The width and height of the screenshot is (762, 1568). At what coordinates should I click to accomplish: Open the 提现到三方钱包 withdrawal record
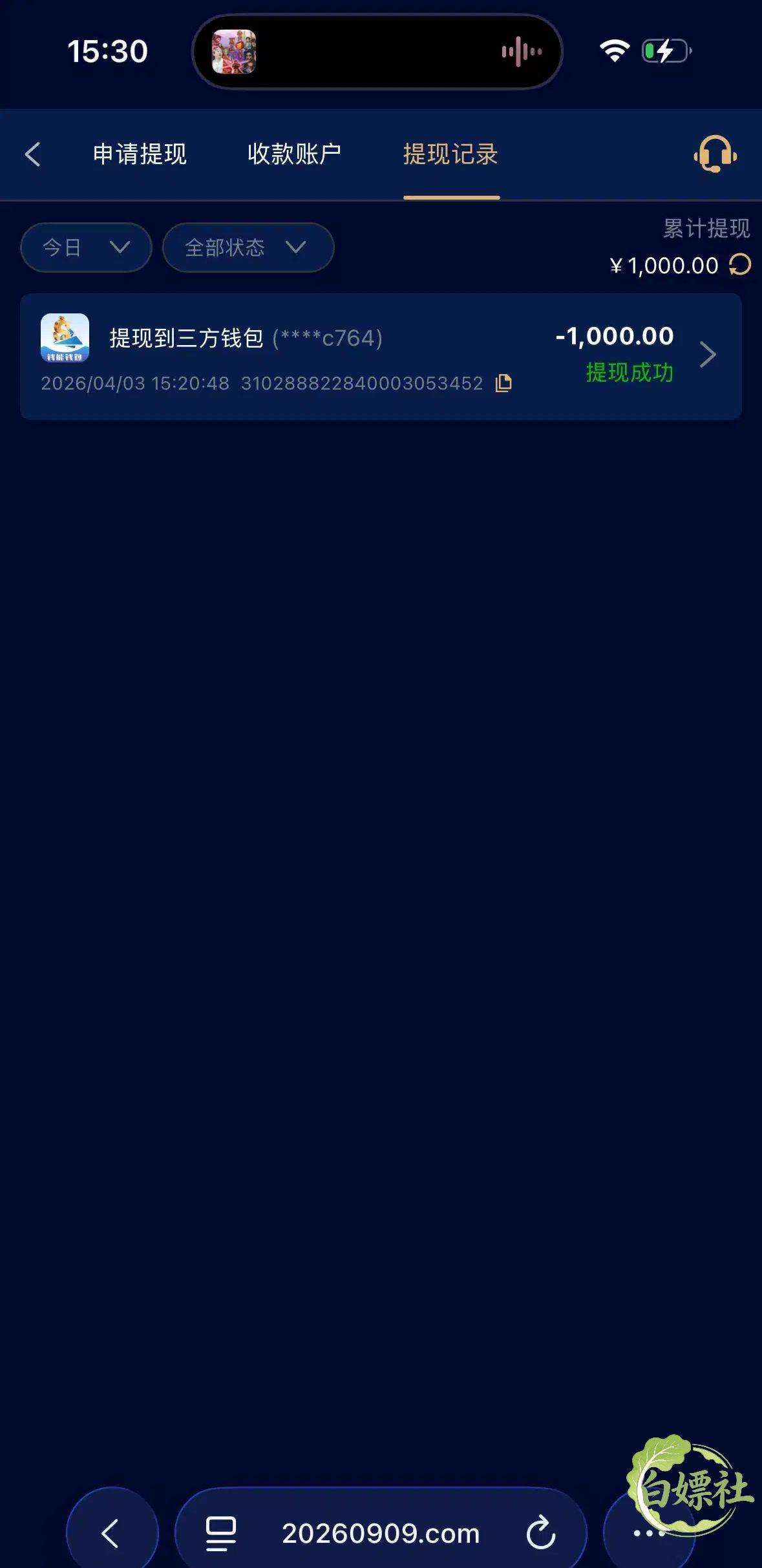pyautogui.click(x=381, y=357)
